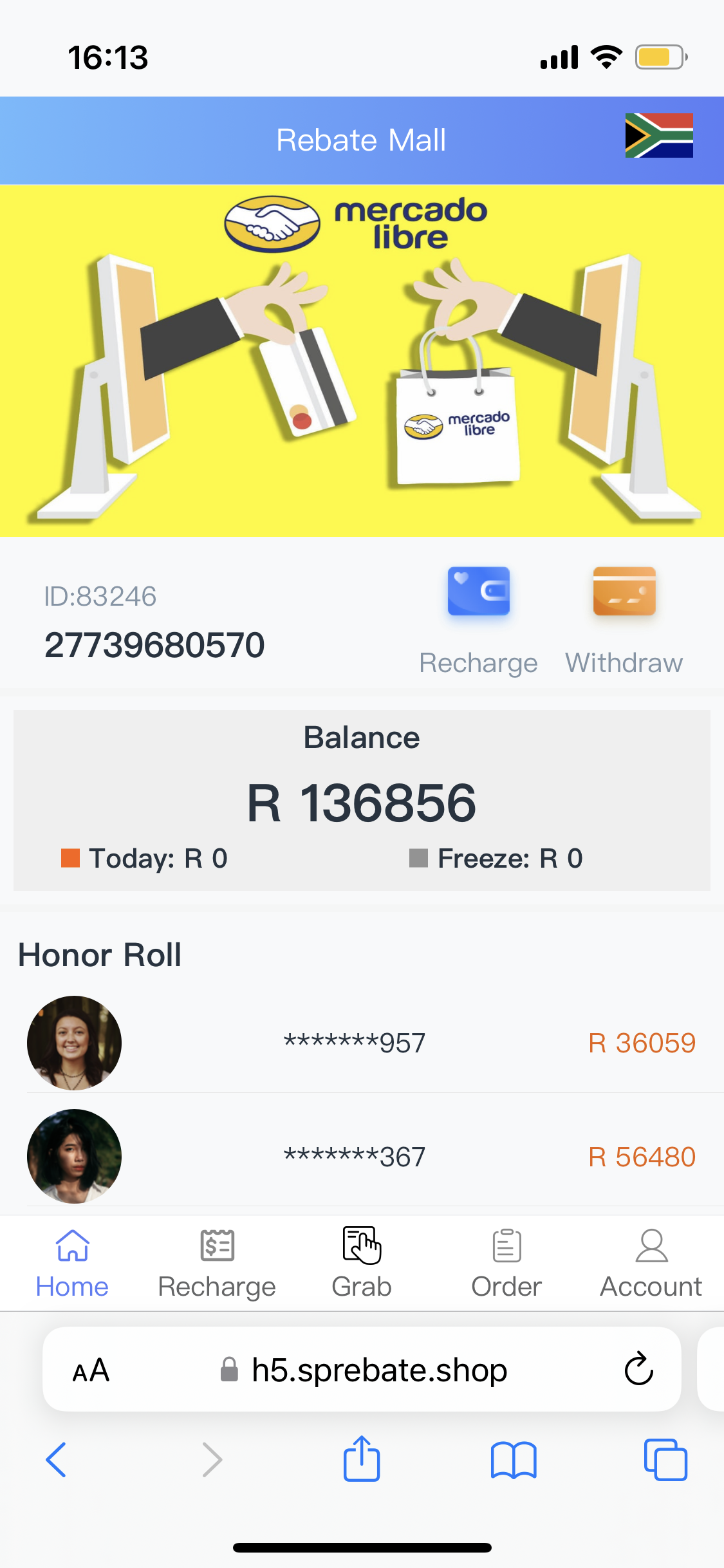Open Safari's AA page settings menu
This screenshot has width=724, height=1568.
[91, 1370]
